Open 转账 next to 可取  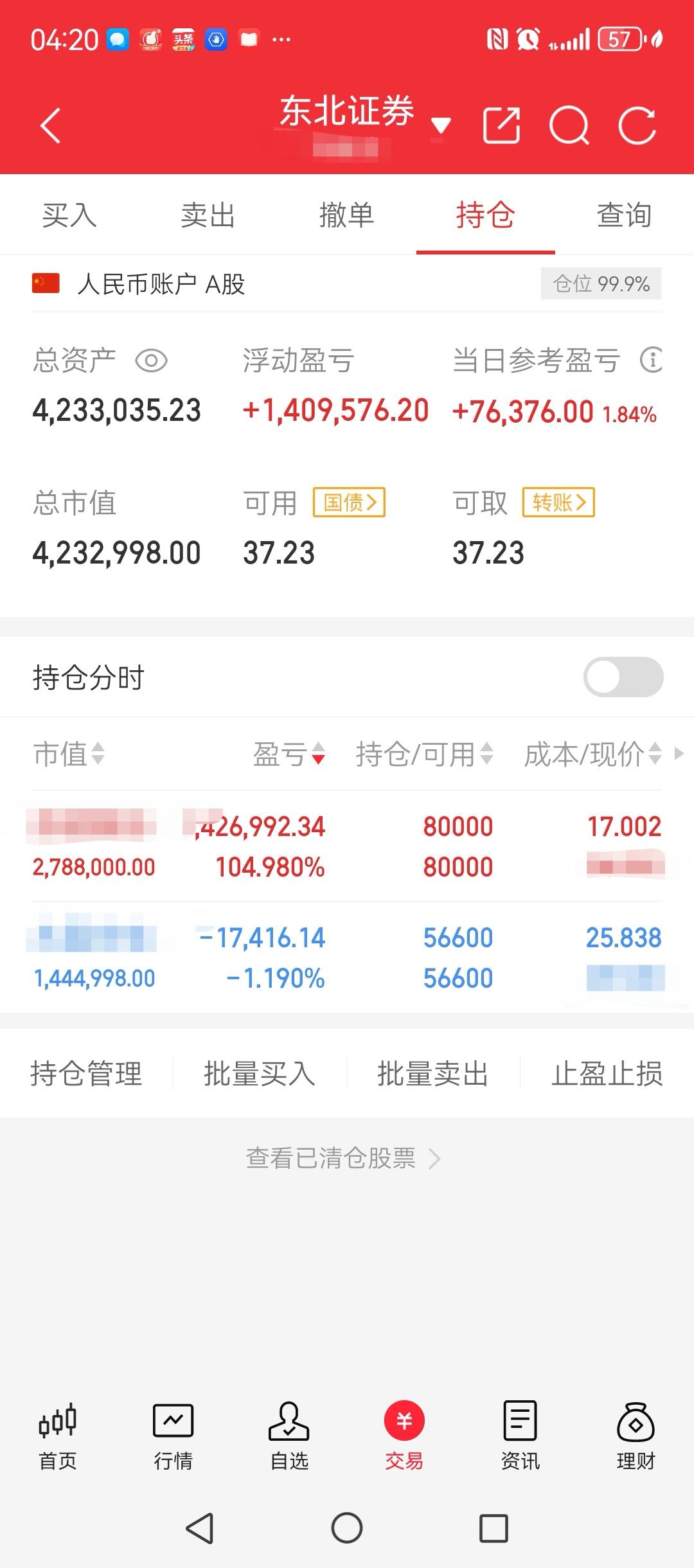point(558,503)
